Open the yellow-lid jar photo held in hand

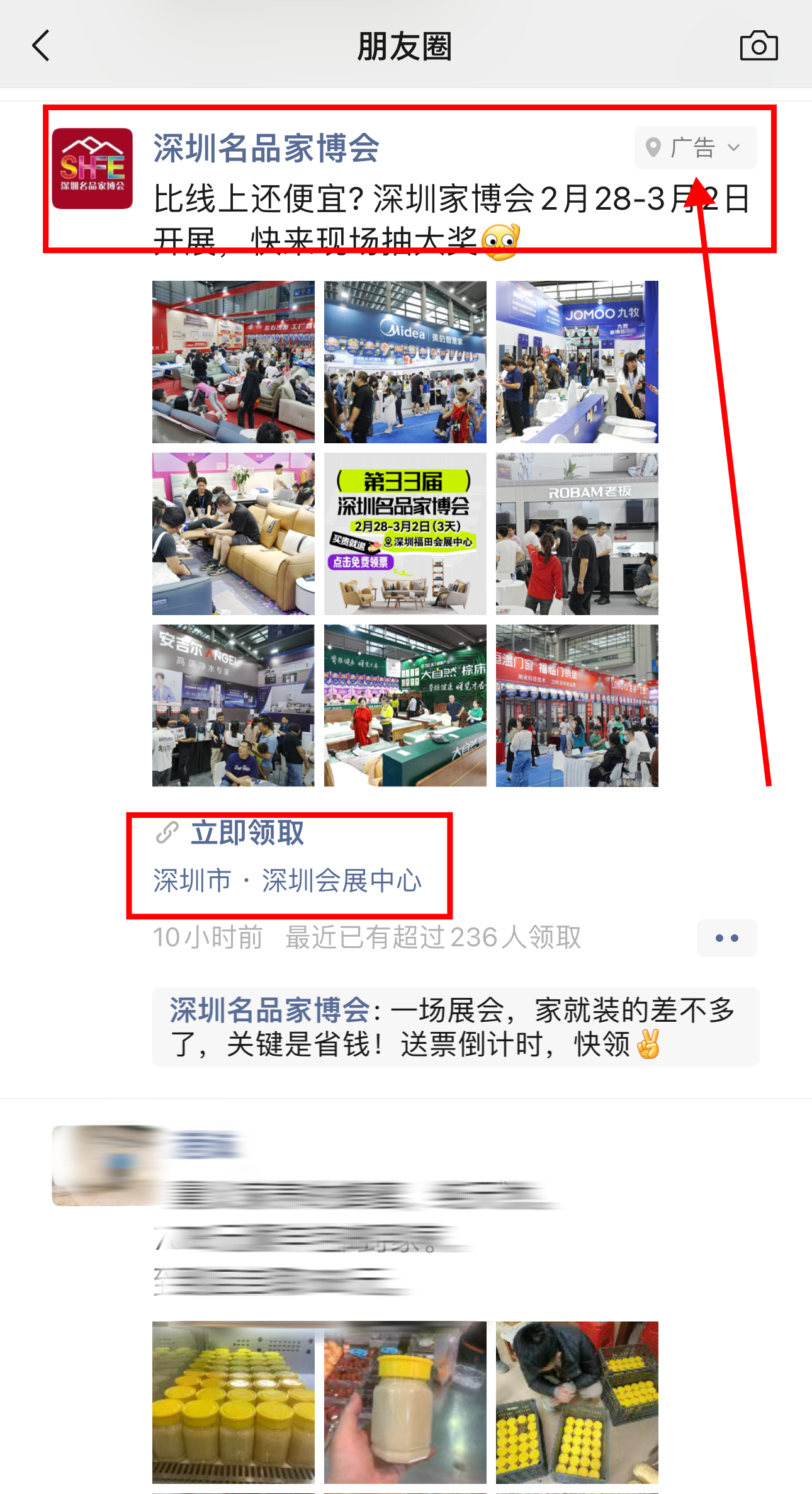405,1402
